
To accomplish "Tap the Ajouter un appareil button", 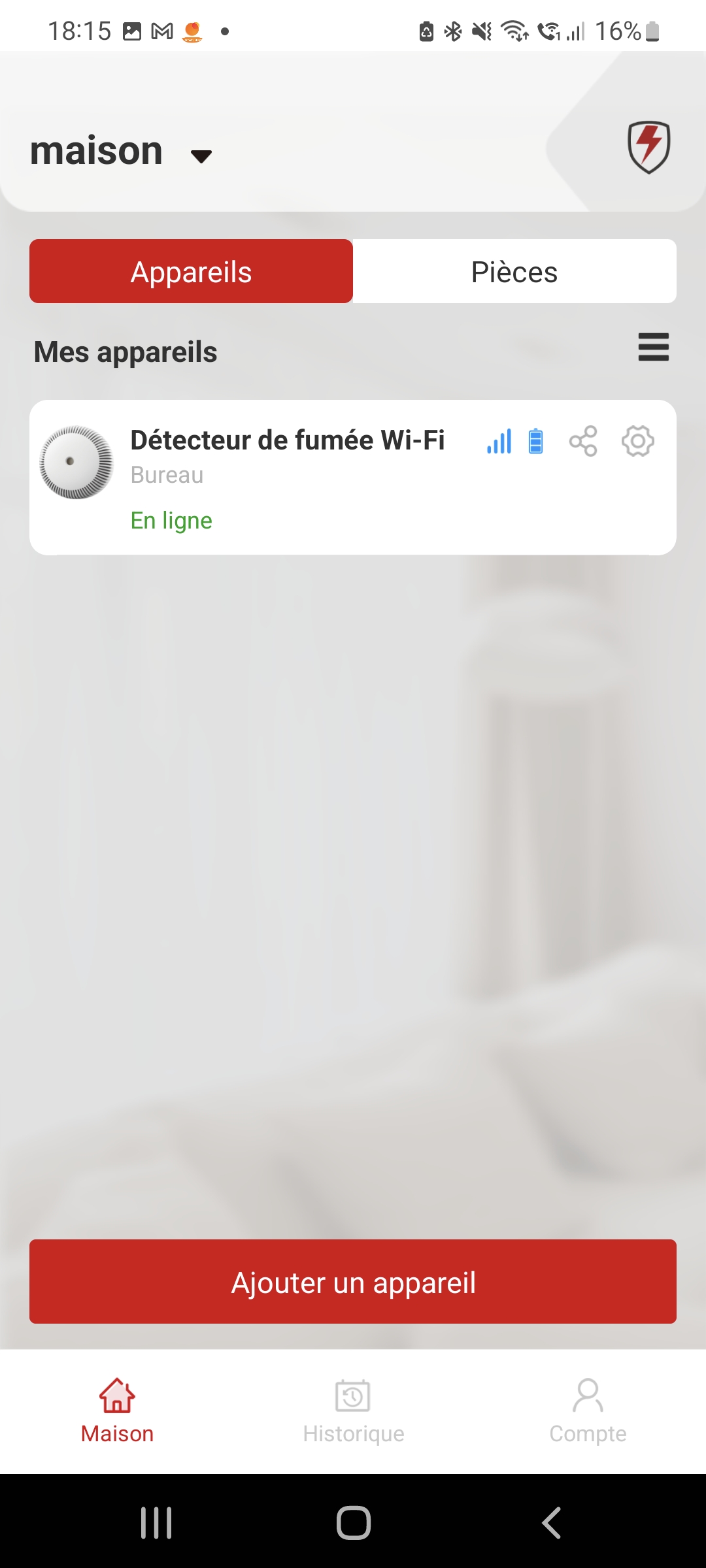I will pyautogui.click(x=353, y=1282).
